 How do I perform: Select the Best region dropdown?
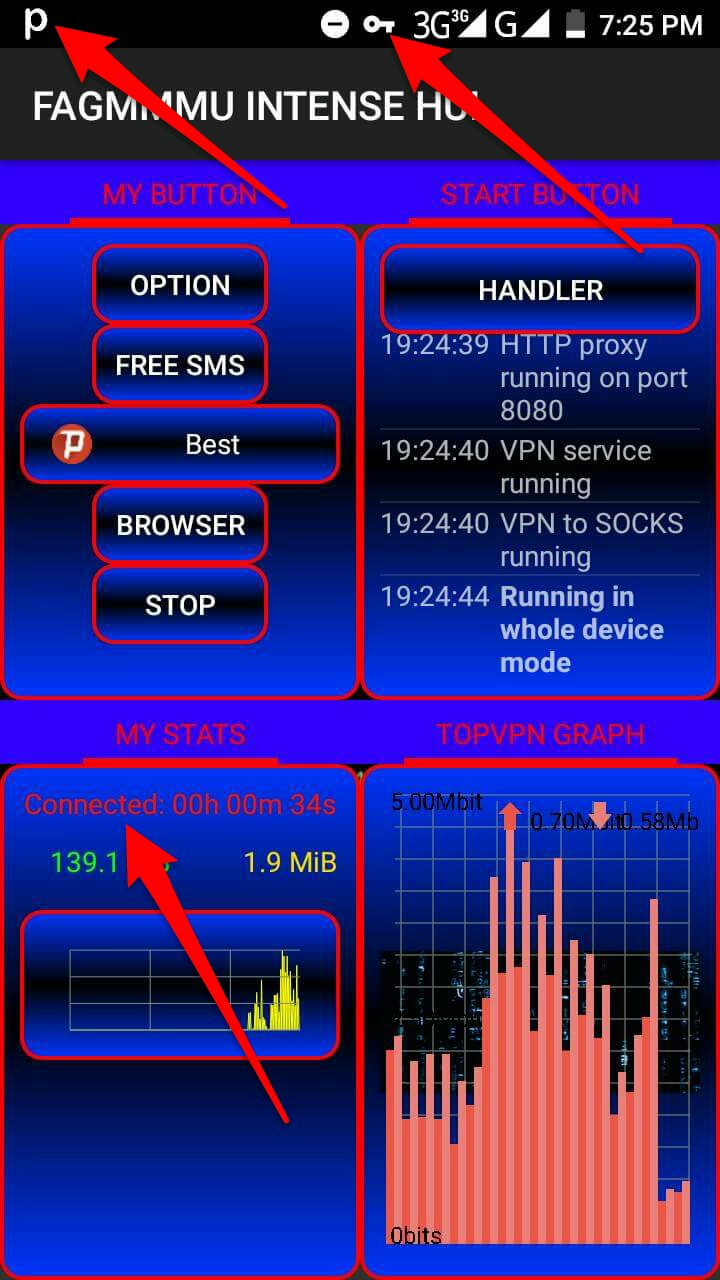coord(180,444)
